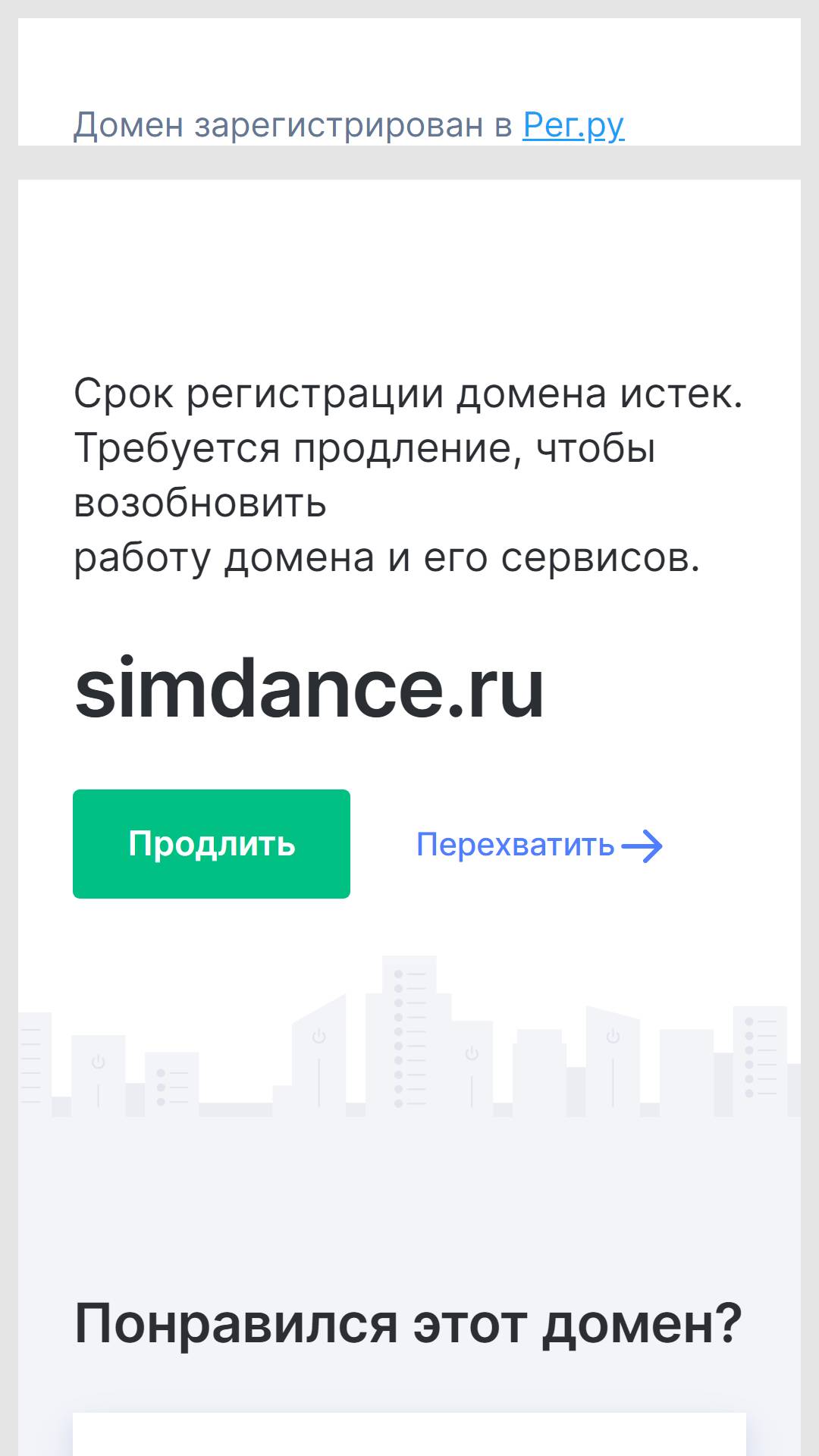Image resolution: width=819 pixels, height=1456 pixels.
Task: Tap the green Продлить button
Action: 212,844
